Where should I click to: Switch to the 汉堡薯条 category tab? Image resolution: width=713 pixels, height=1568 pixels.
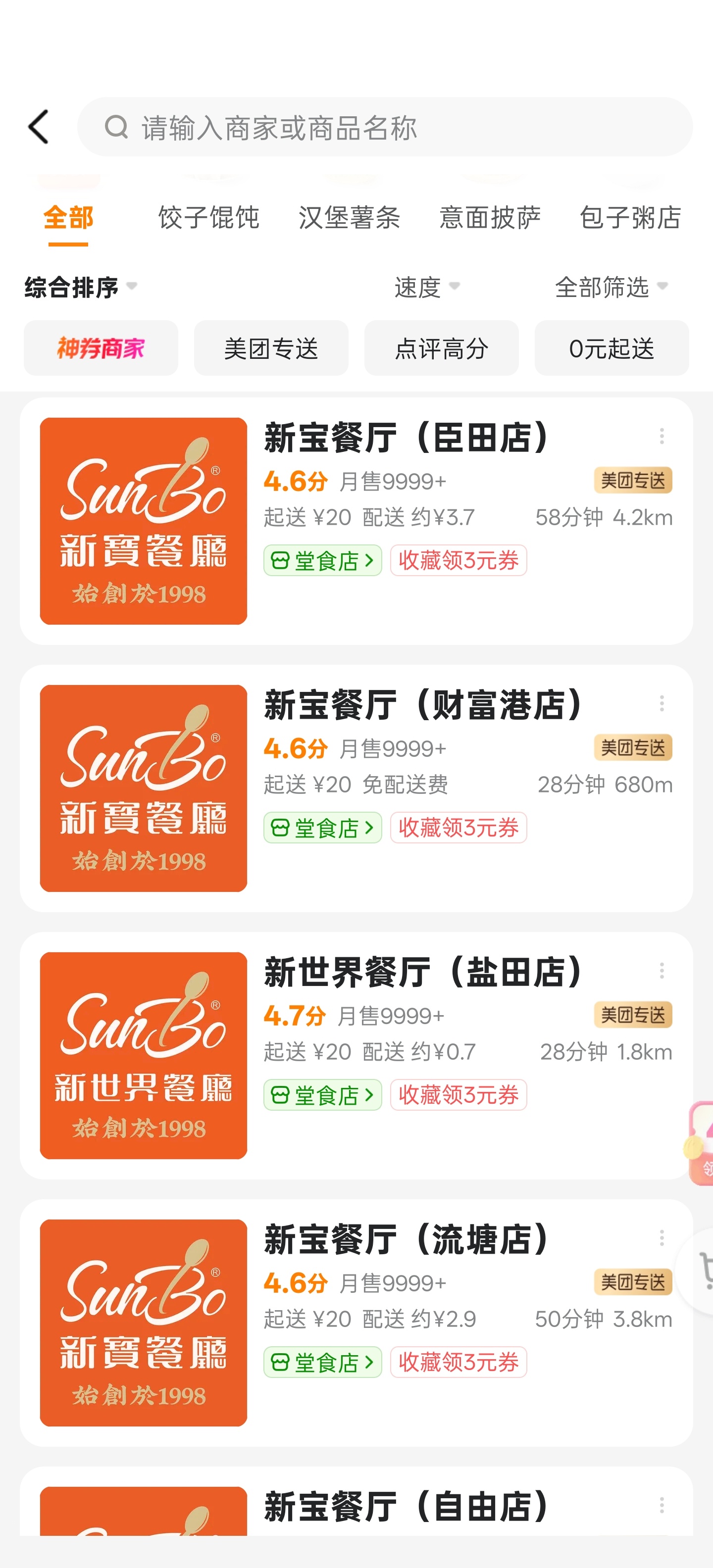(350, 218)
